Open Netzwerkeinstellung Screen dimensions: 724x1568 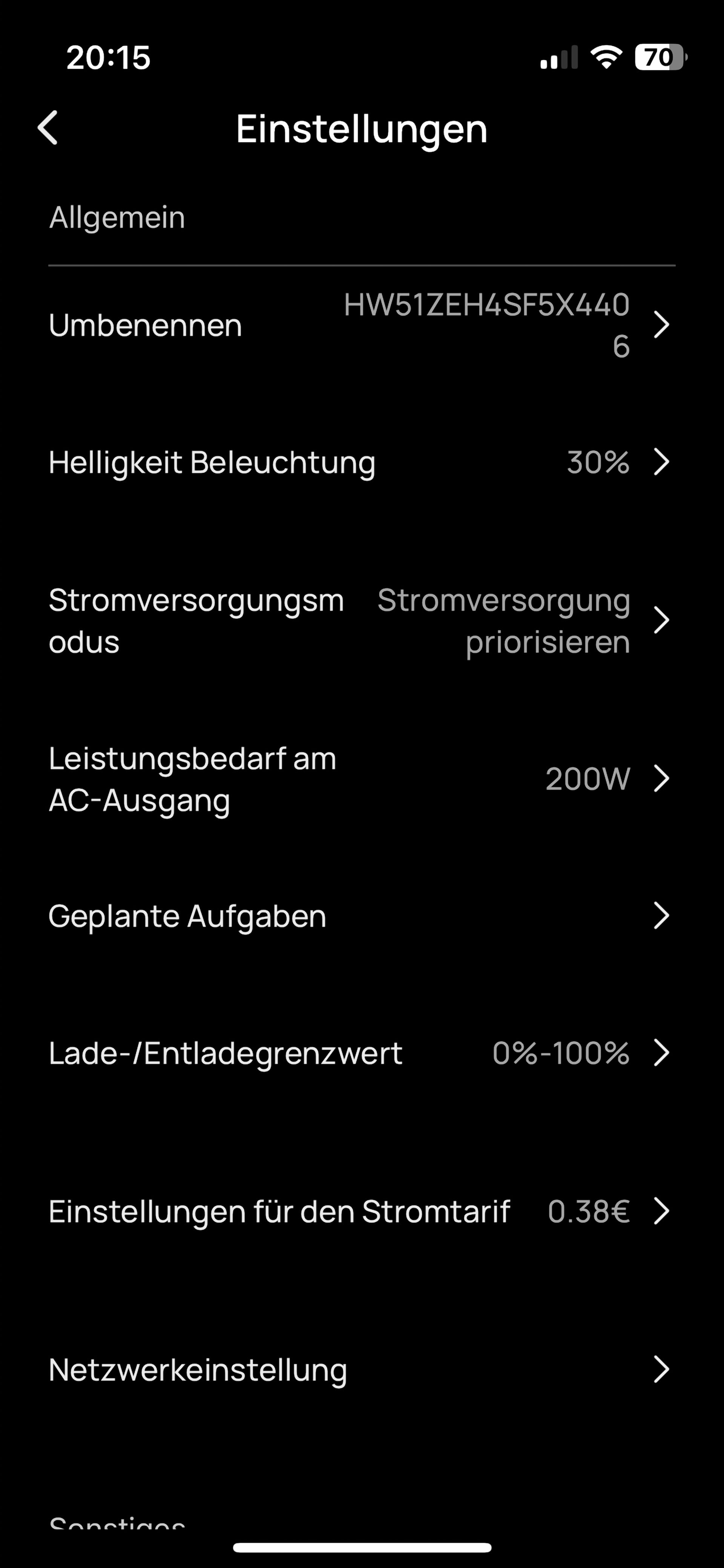click(x=362, y=1370)
